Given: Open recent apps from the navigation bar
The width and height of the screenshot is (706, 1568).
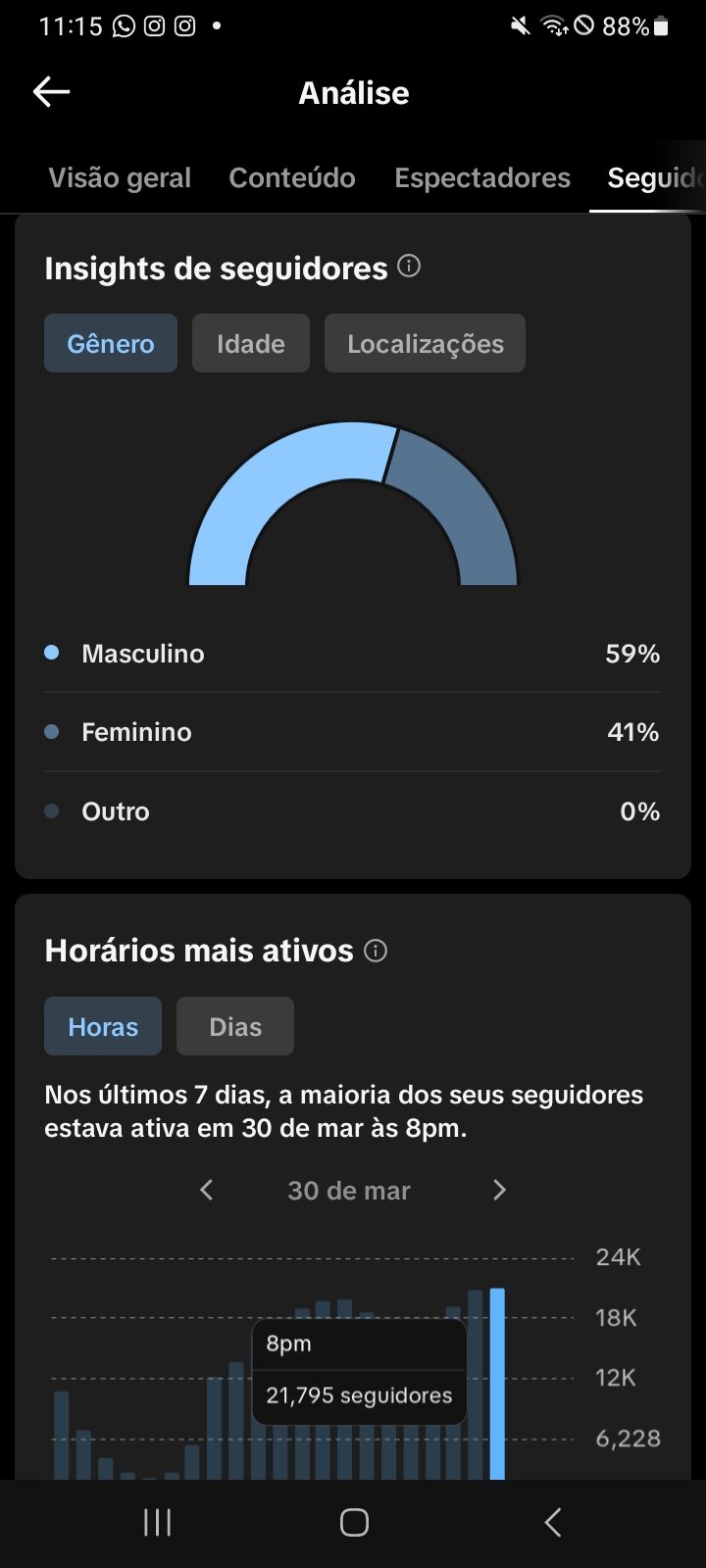Looking at the screenshot, I should pyautogui.click(x=157, y=1522).
